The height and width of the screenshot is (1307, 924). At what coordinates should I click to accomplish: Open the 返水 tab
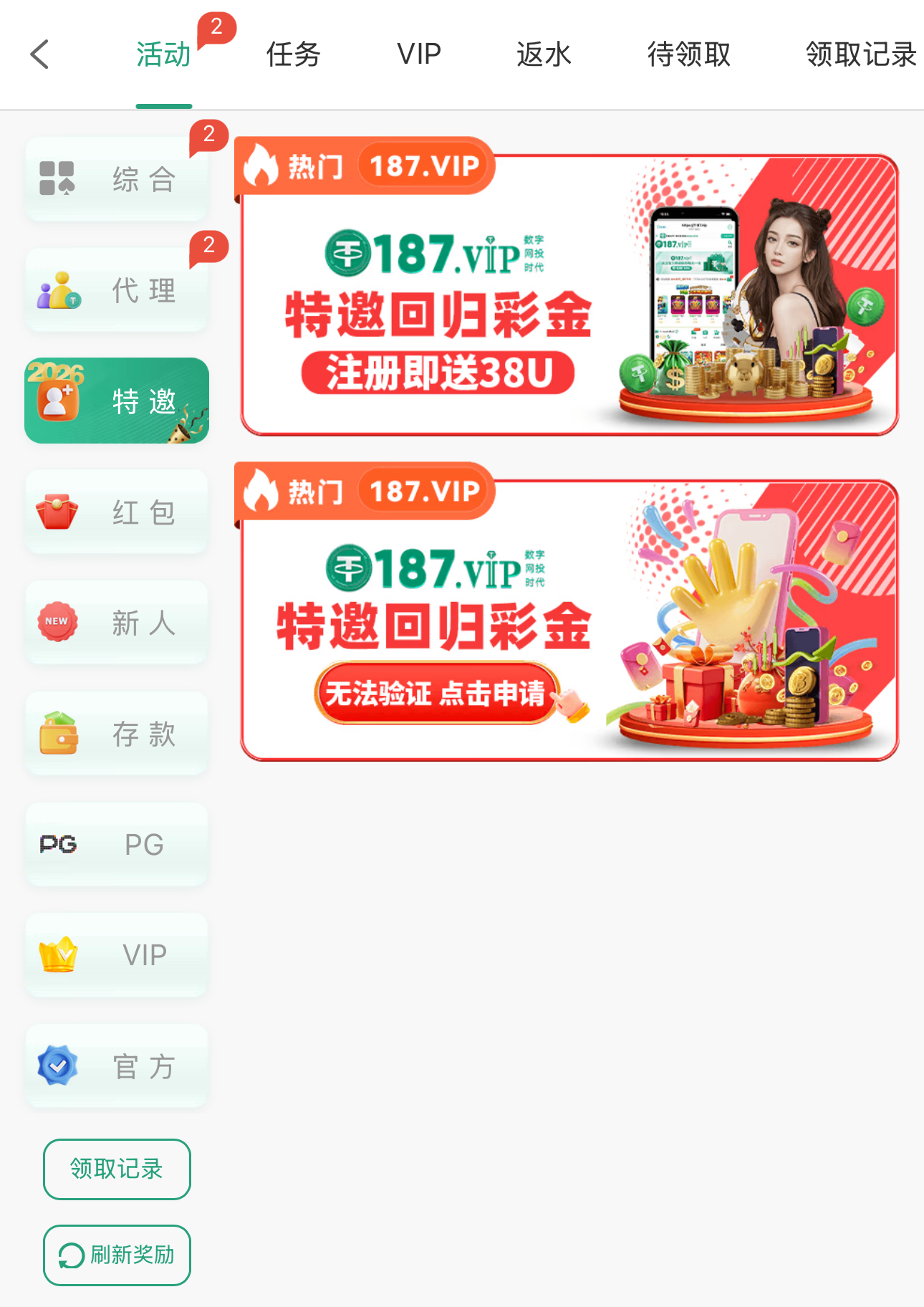click(544, 54)
